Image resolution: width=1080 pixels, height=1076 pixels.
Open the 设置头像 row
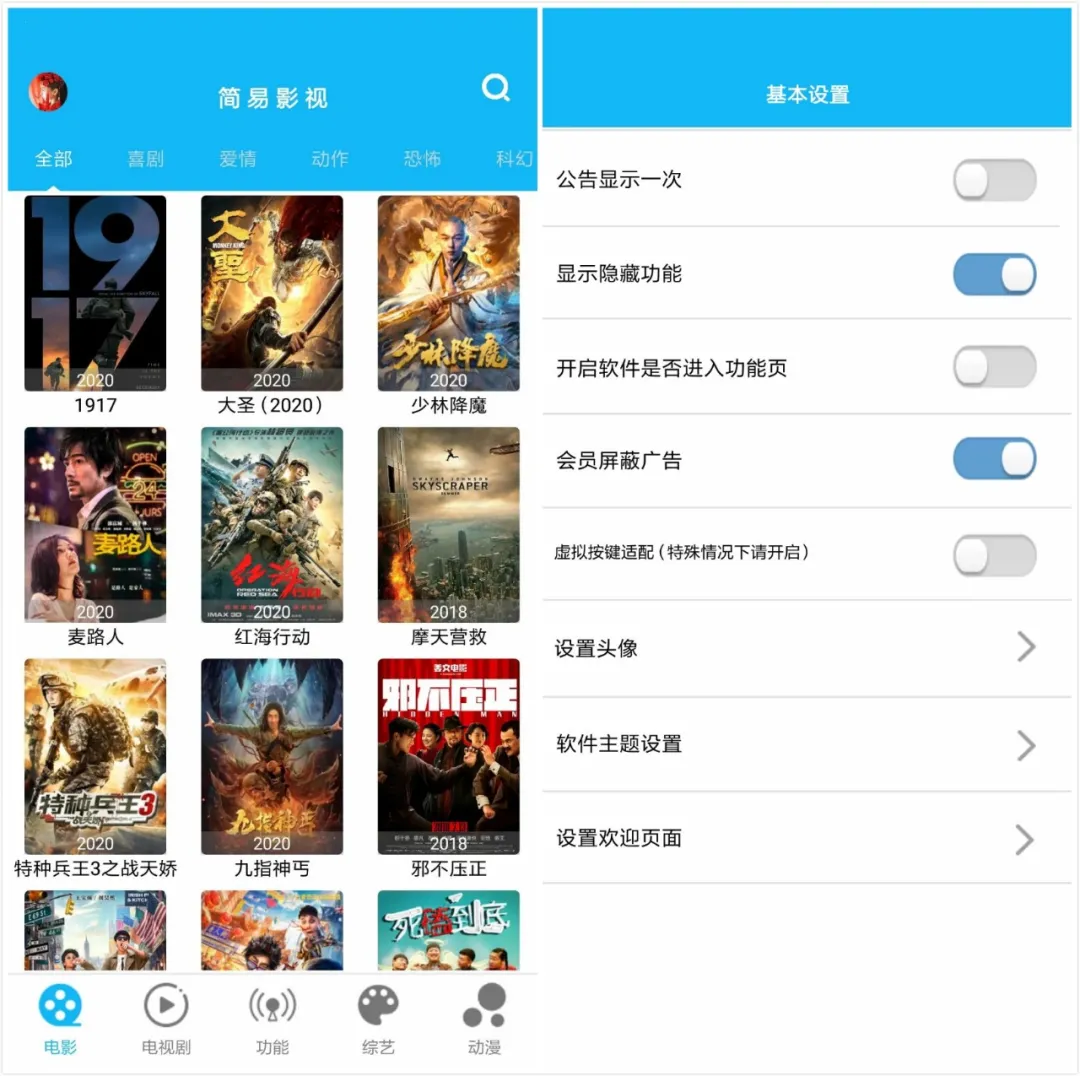(x=806, y=648)
